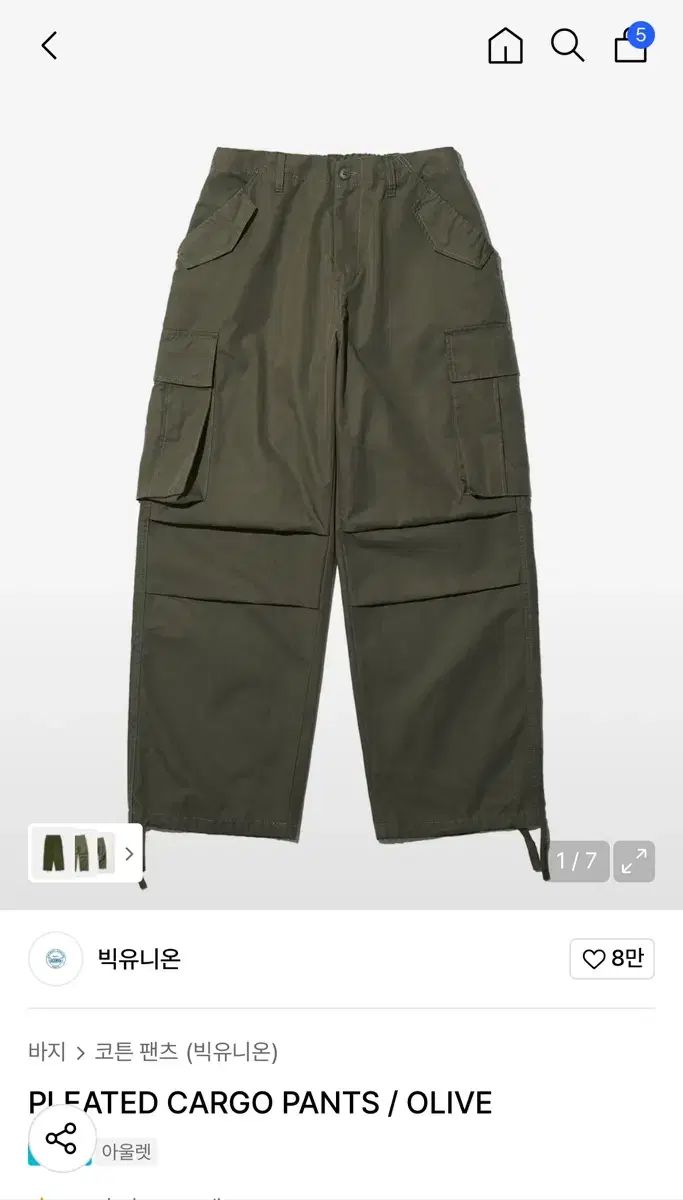Screen dimensions: 683x1200
Task: Open the search magnifier
Action: [x=567, y=46]
